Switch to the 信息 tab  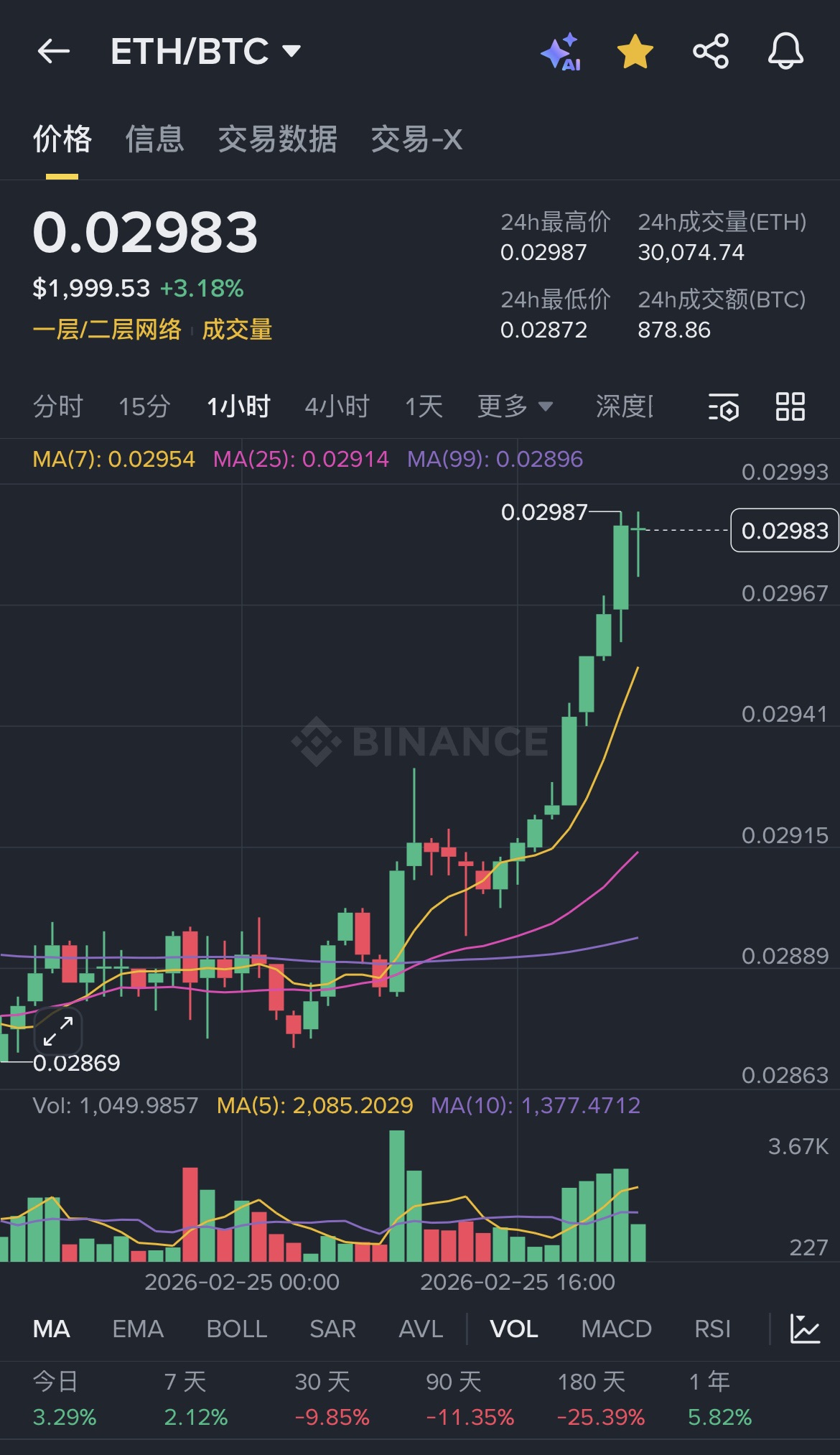click(x=154, y=139)
